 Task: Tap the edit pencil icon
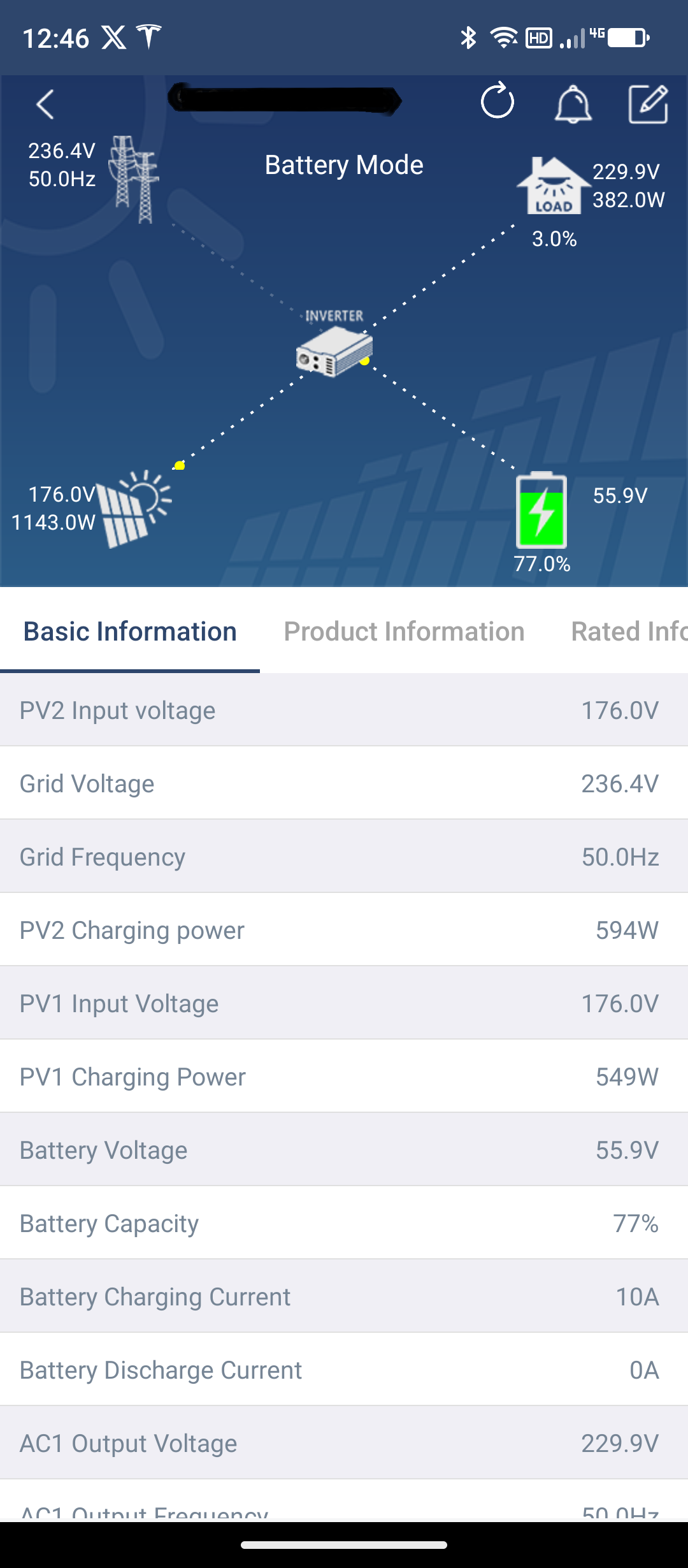click(648, 104)
